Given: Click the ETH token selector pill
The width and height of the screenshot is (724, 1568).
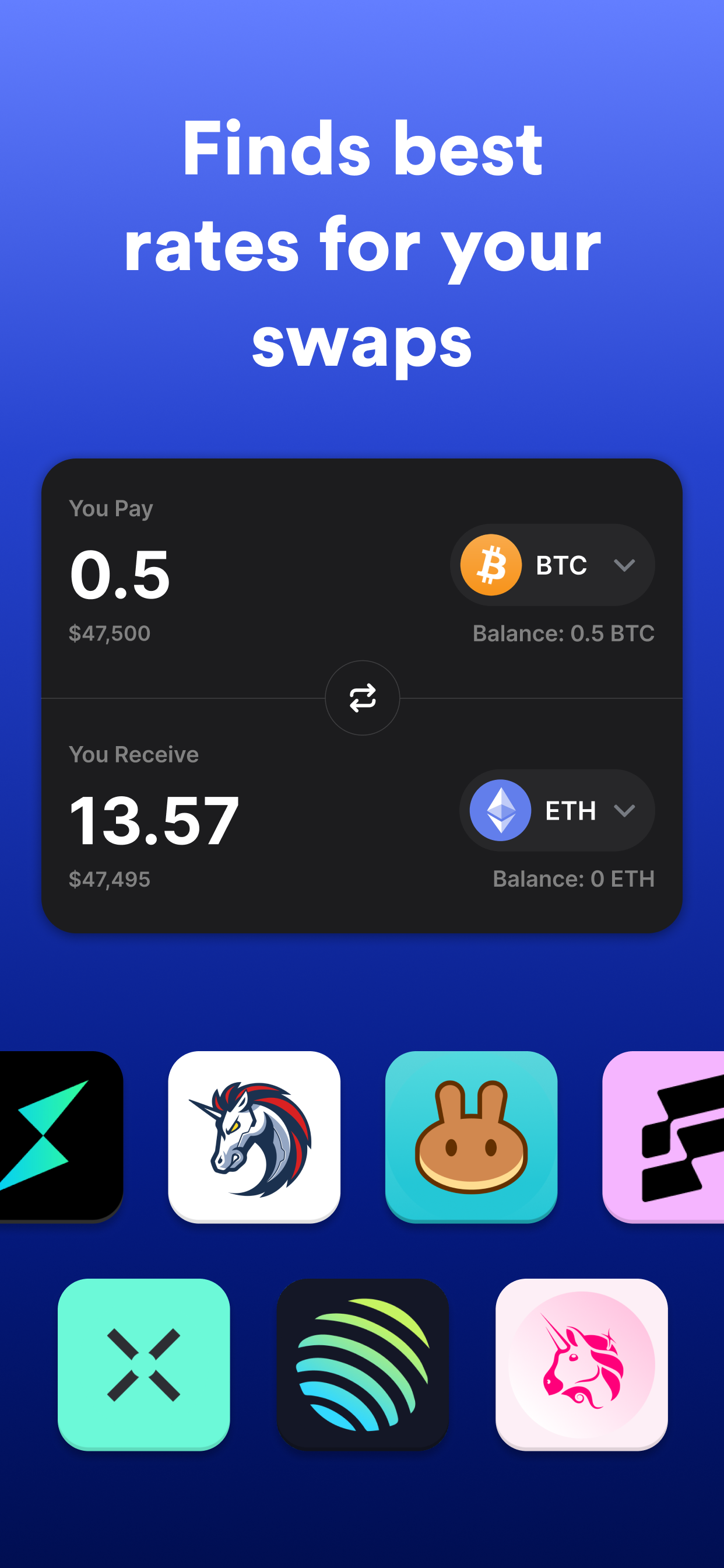Looking at the screenshot, I should [557, 811].
